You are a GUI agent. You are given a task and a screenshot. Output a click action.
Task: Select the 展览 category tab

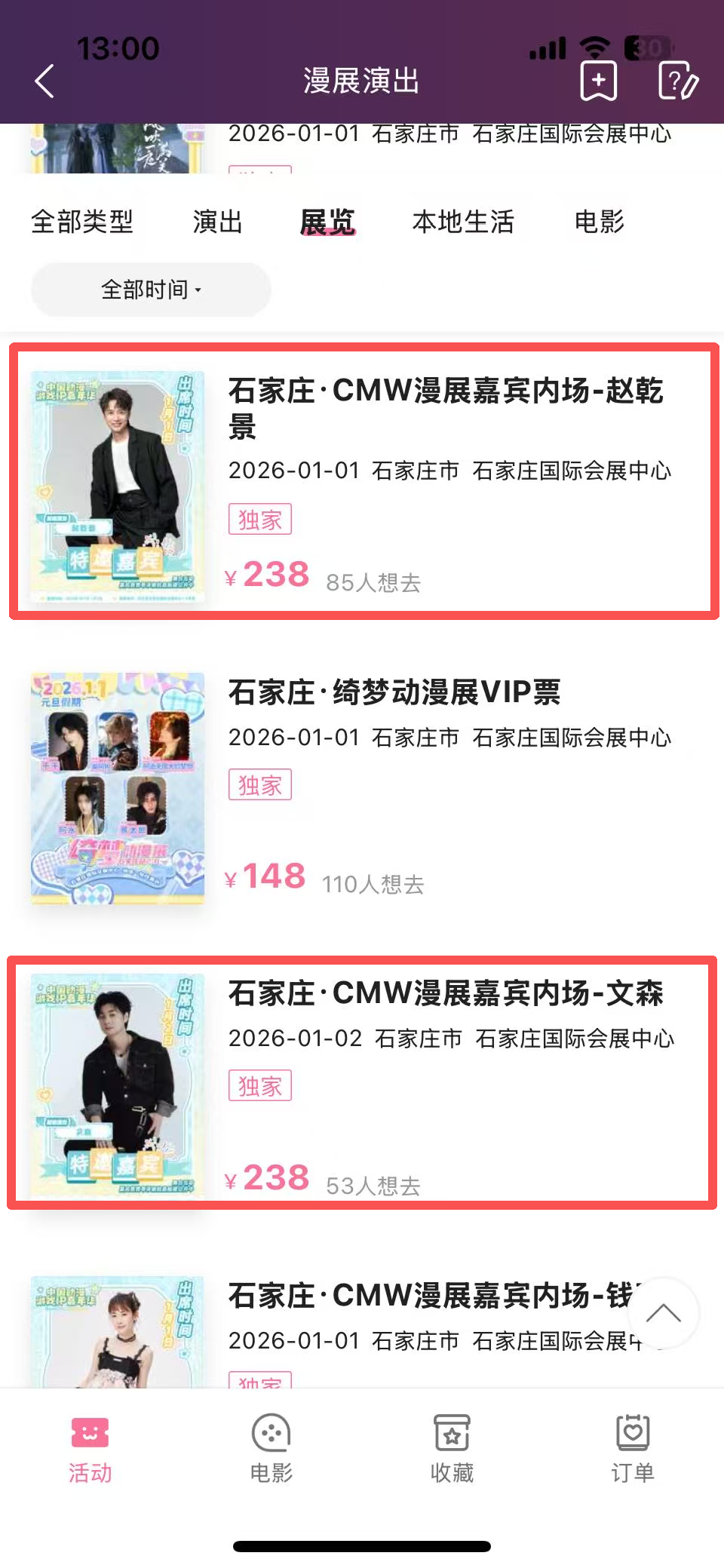pyautogui.click(x=327, y=222)
